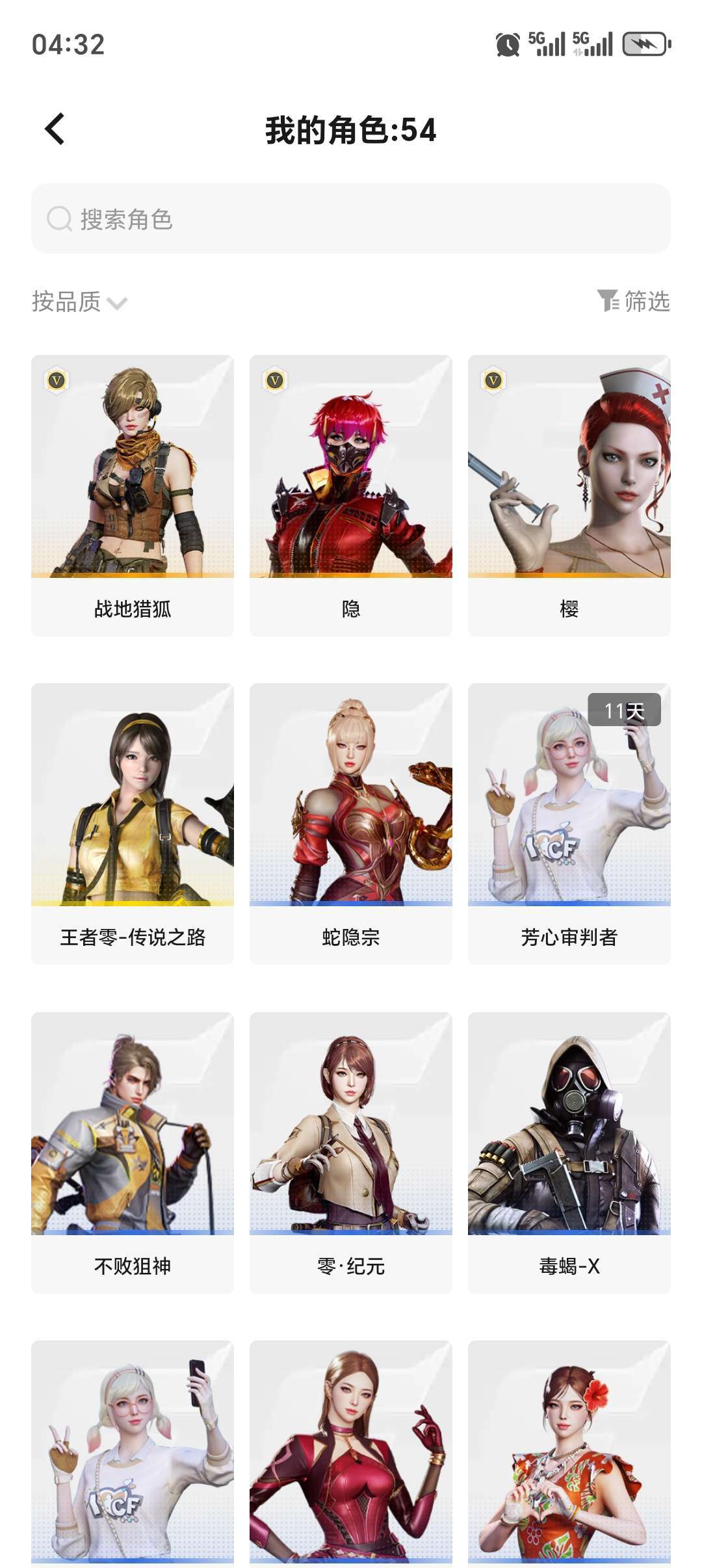Select the 隐 character card
The height and width of the screenshot is (1568, 702).
pos(351,494)
